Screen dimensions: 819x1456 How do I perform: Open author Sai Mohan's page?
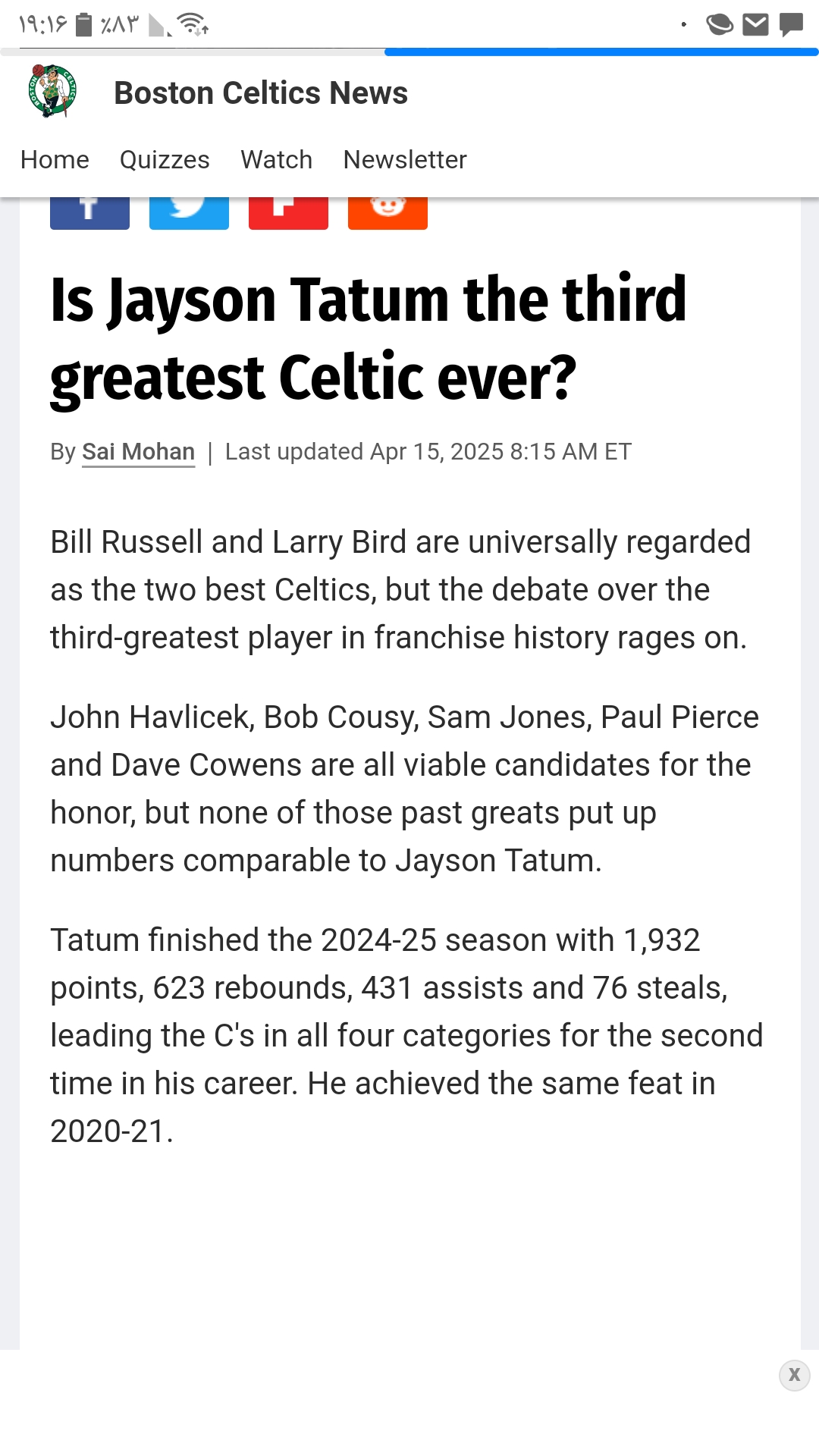(x=138, y=452)
